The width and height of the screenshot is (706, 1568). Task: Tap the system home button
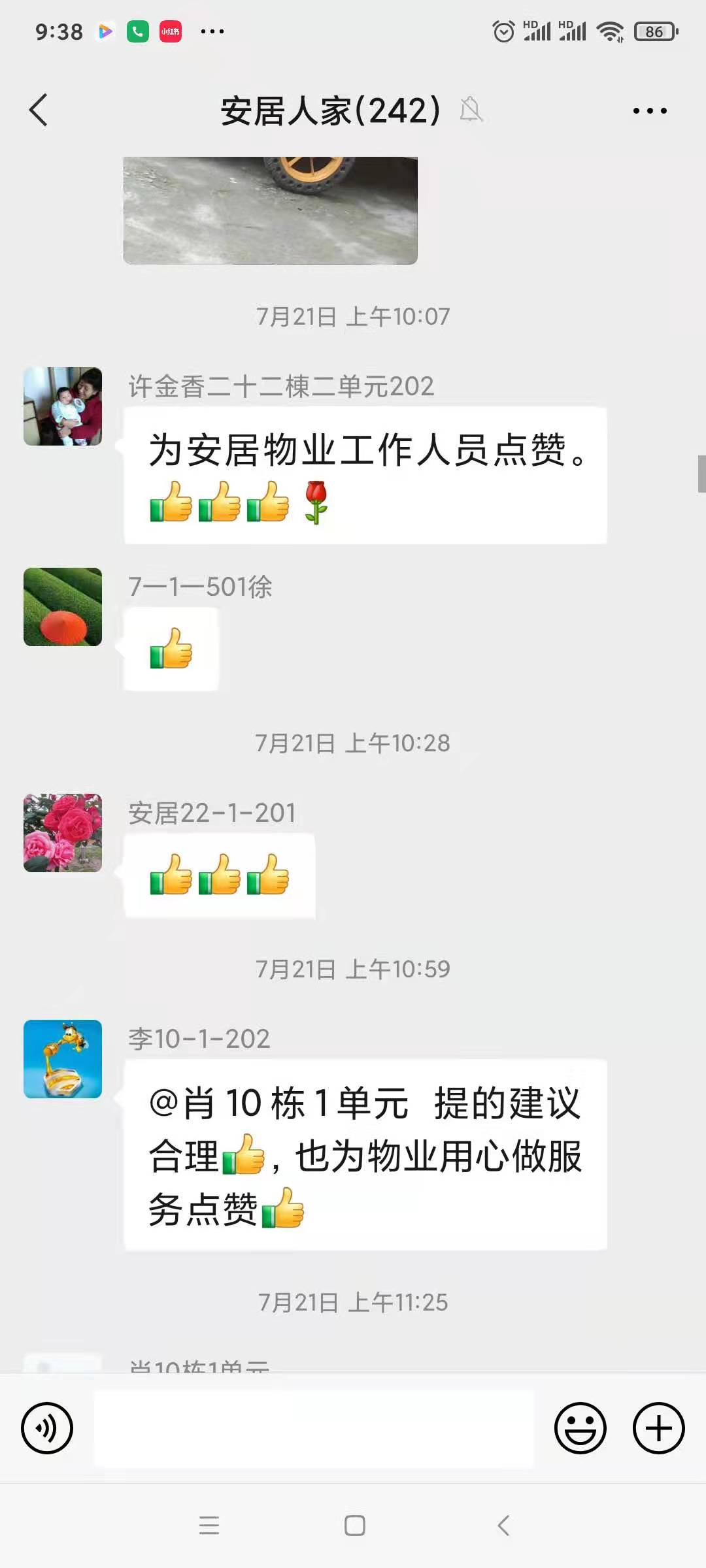[x=354, y=1526]
